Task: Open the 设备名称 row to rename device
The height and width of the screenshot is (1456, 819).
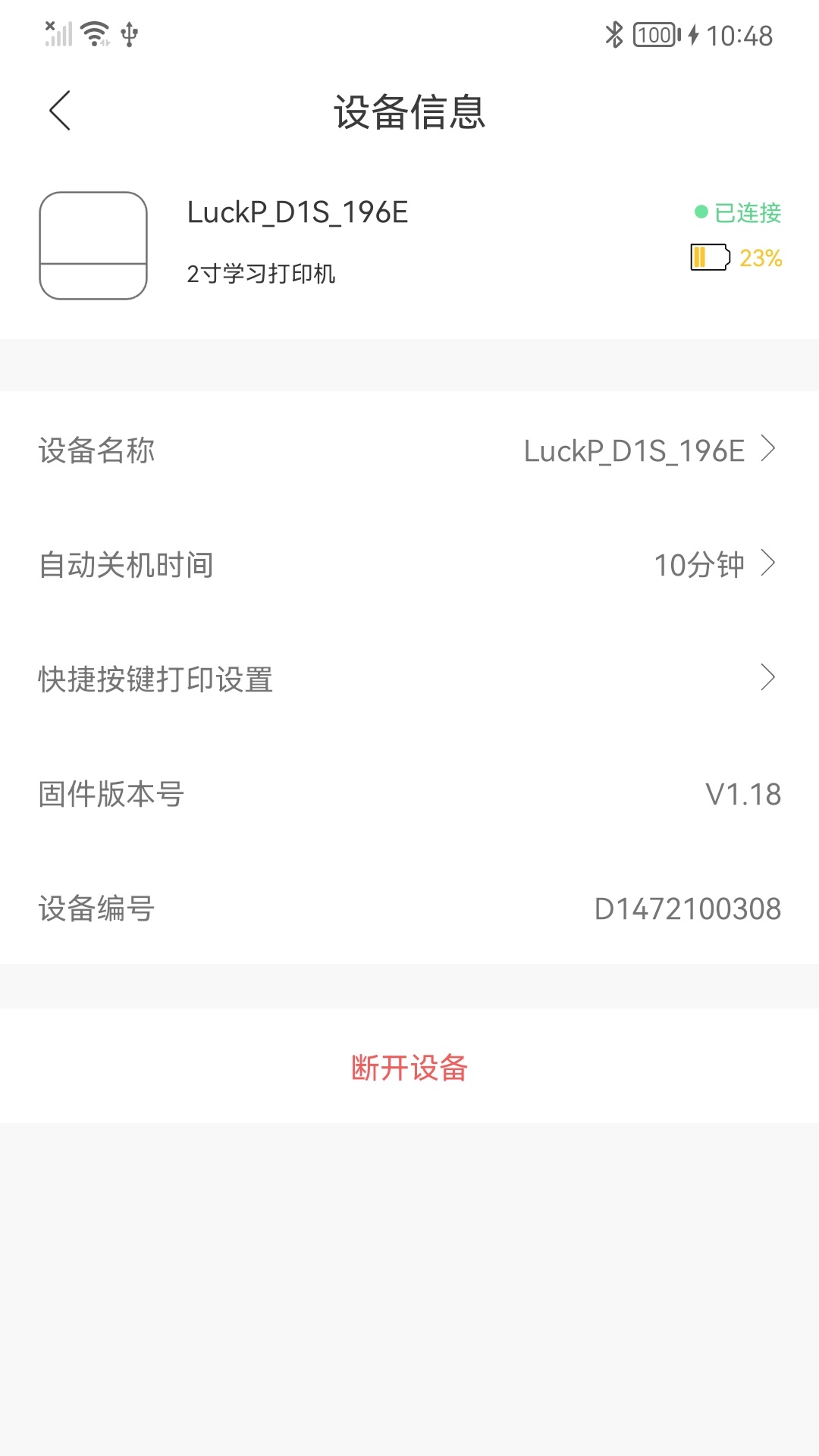Action: [409, 450]
